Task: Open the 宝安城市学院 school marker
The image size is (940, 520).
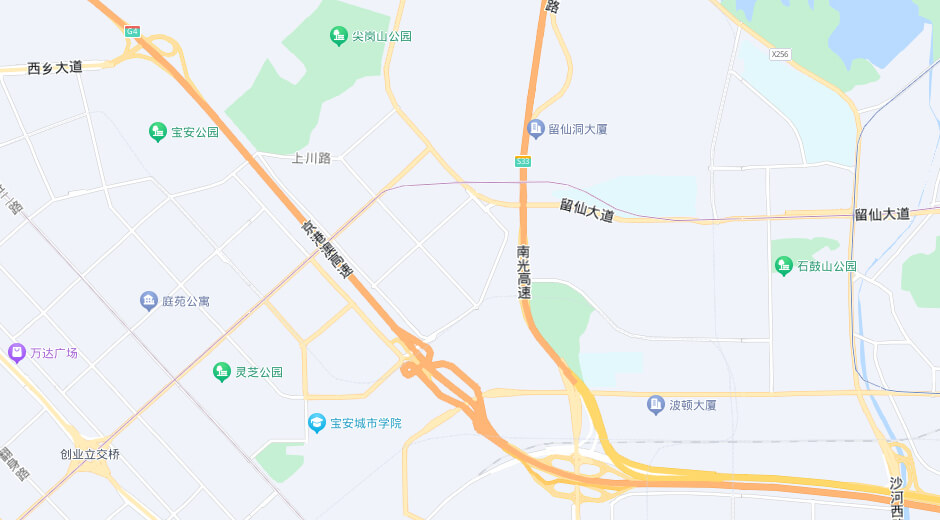Action: pos(317,423)
